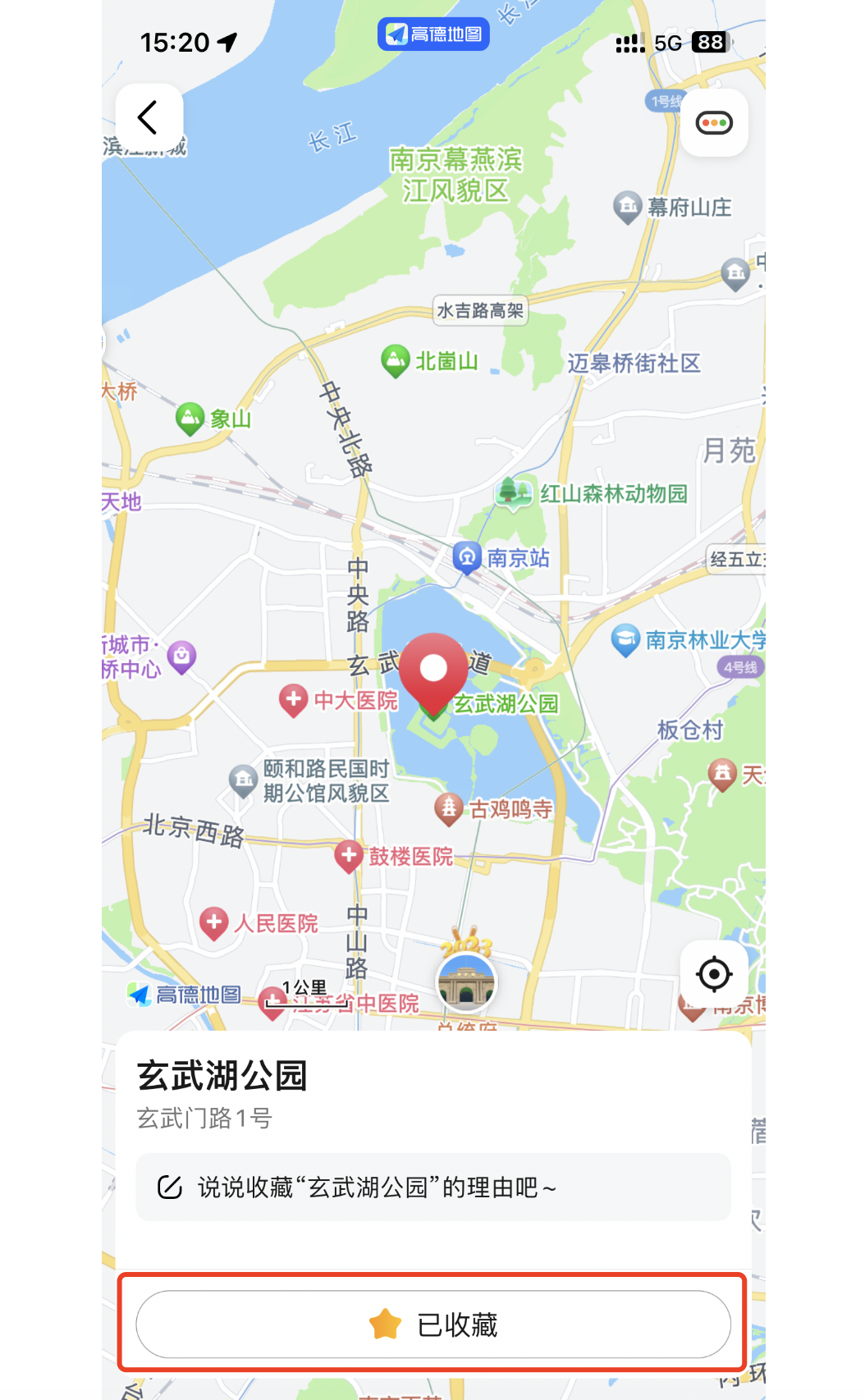Recenter map to my current location
The image size is (865, 1400).
tap(714, 975)
